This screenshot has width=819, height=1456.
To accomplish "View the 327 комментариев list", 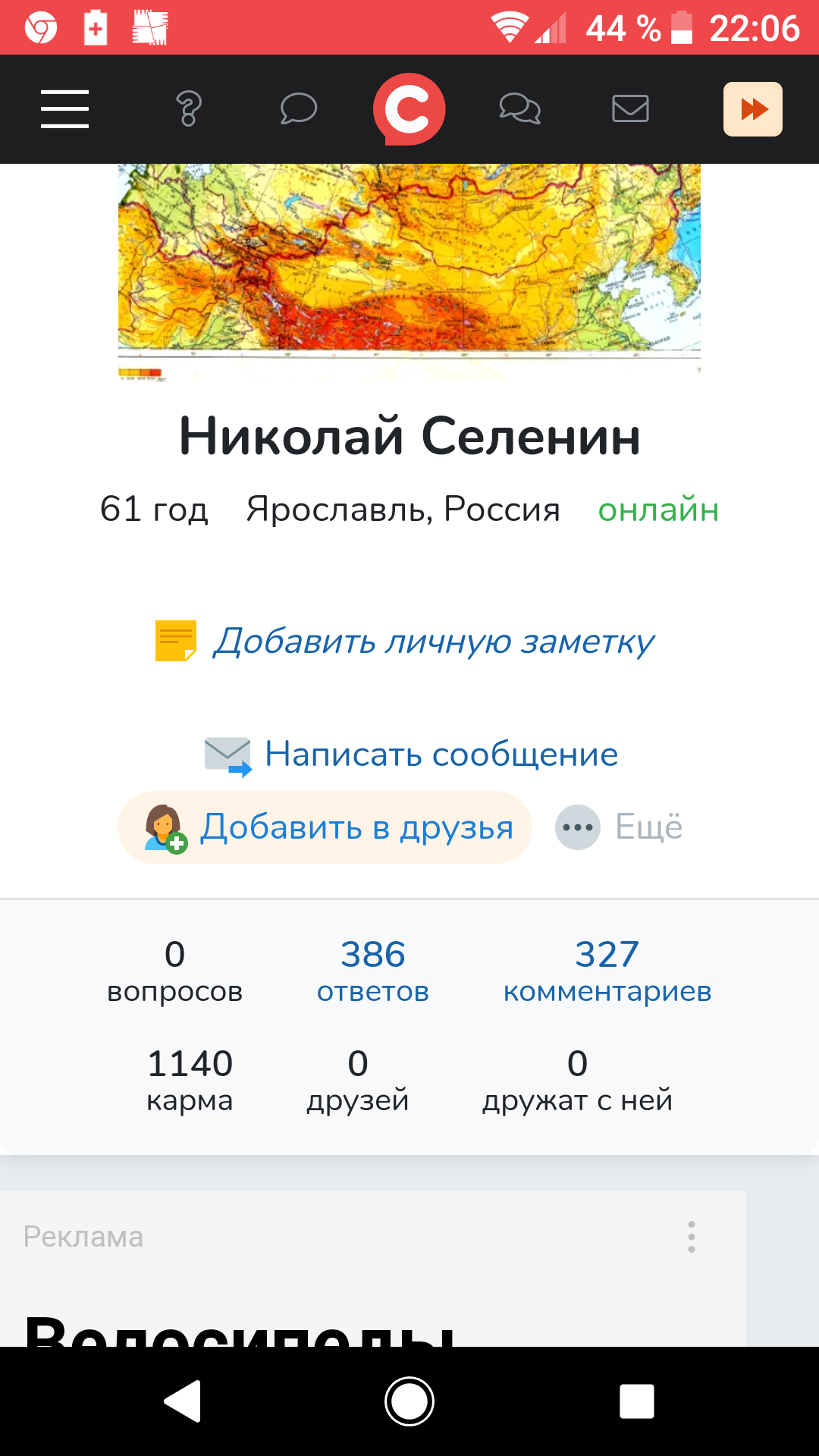I will click(607, 971).
